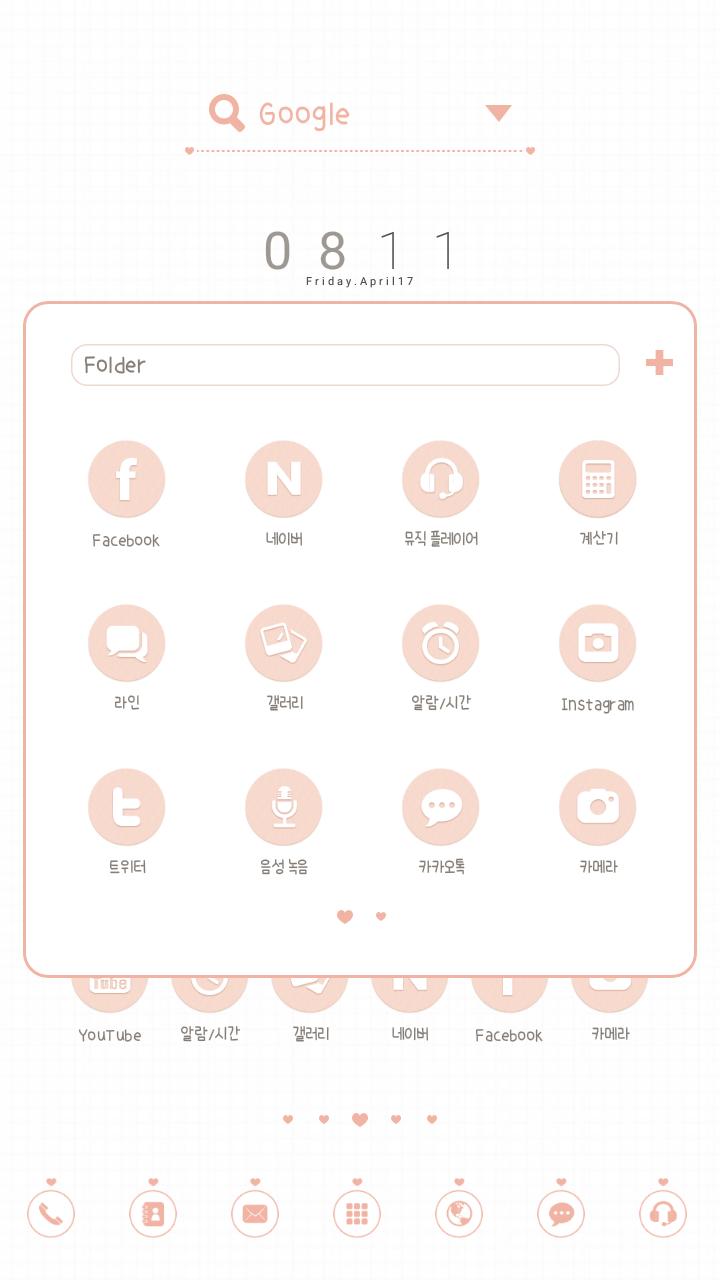
Task: Open 갤러리 inside the folder
Action: point(283,643)
